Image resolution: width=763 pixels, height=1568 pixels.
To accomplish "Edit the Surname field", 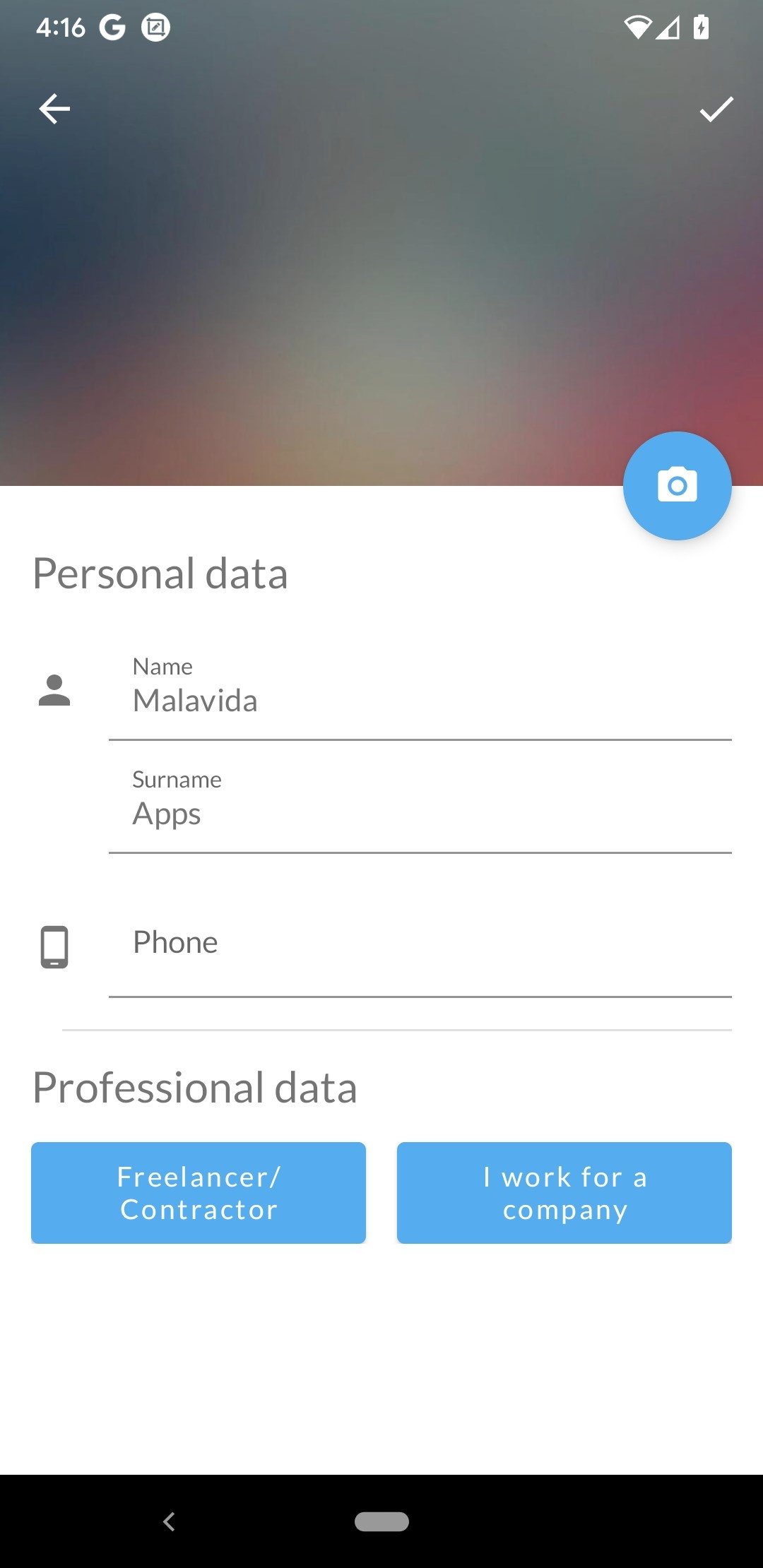I will pos(420,806).
